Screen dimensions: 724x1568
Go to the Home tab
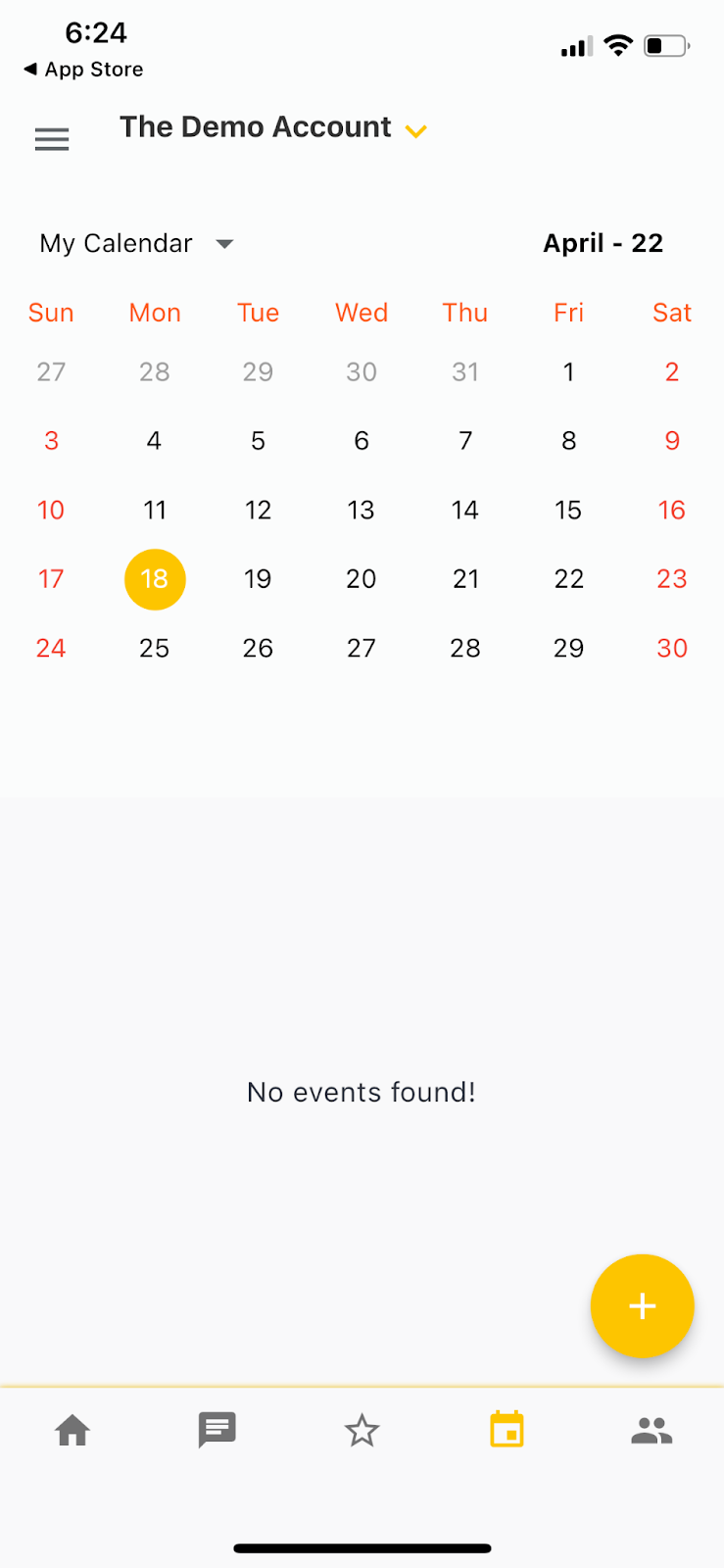pyautogui.click(x=72, y=1431)
